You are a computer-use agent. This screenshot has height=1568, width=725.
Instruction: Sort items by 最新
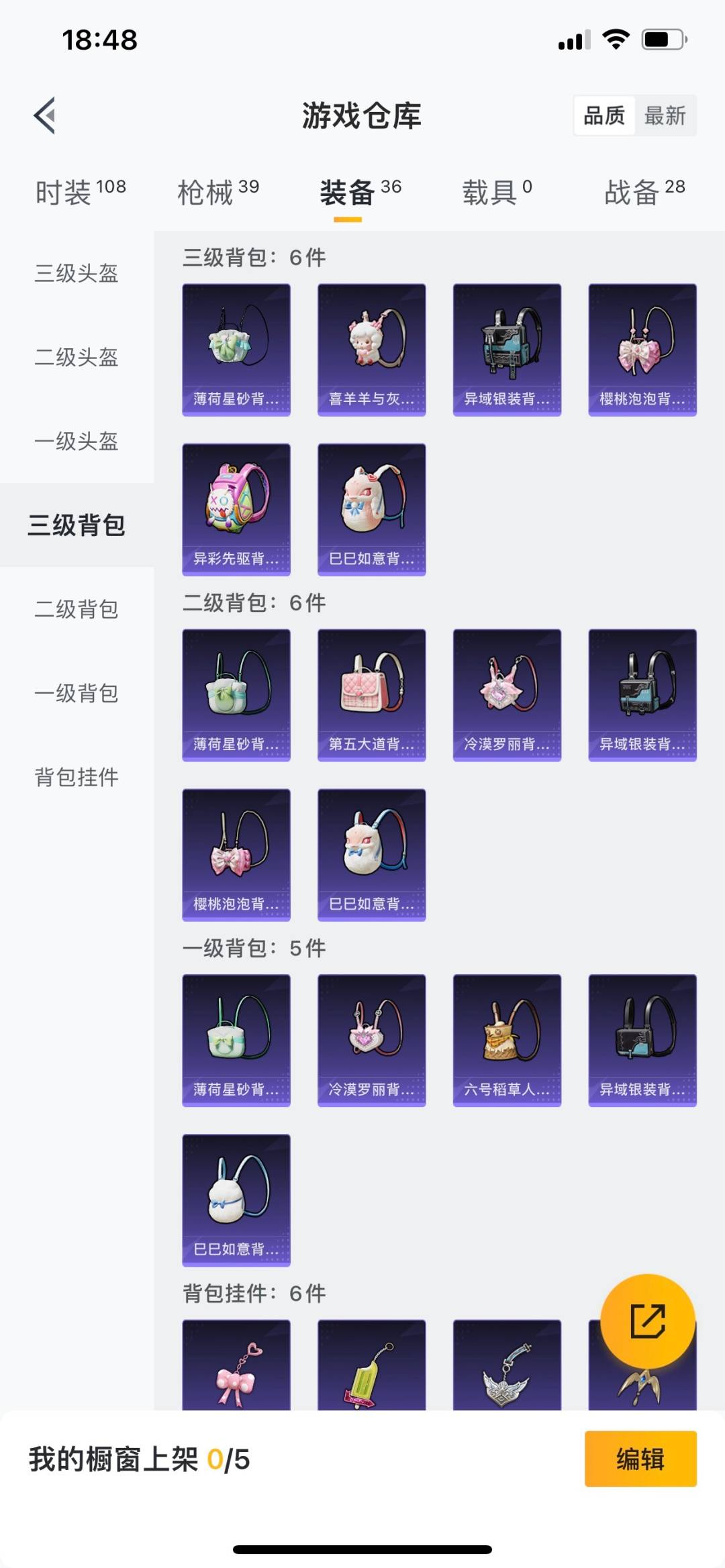[665, 116]
